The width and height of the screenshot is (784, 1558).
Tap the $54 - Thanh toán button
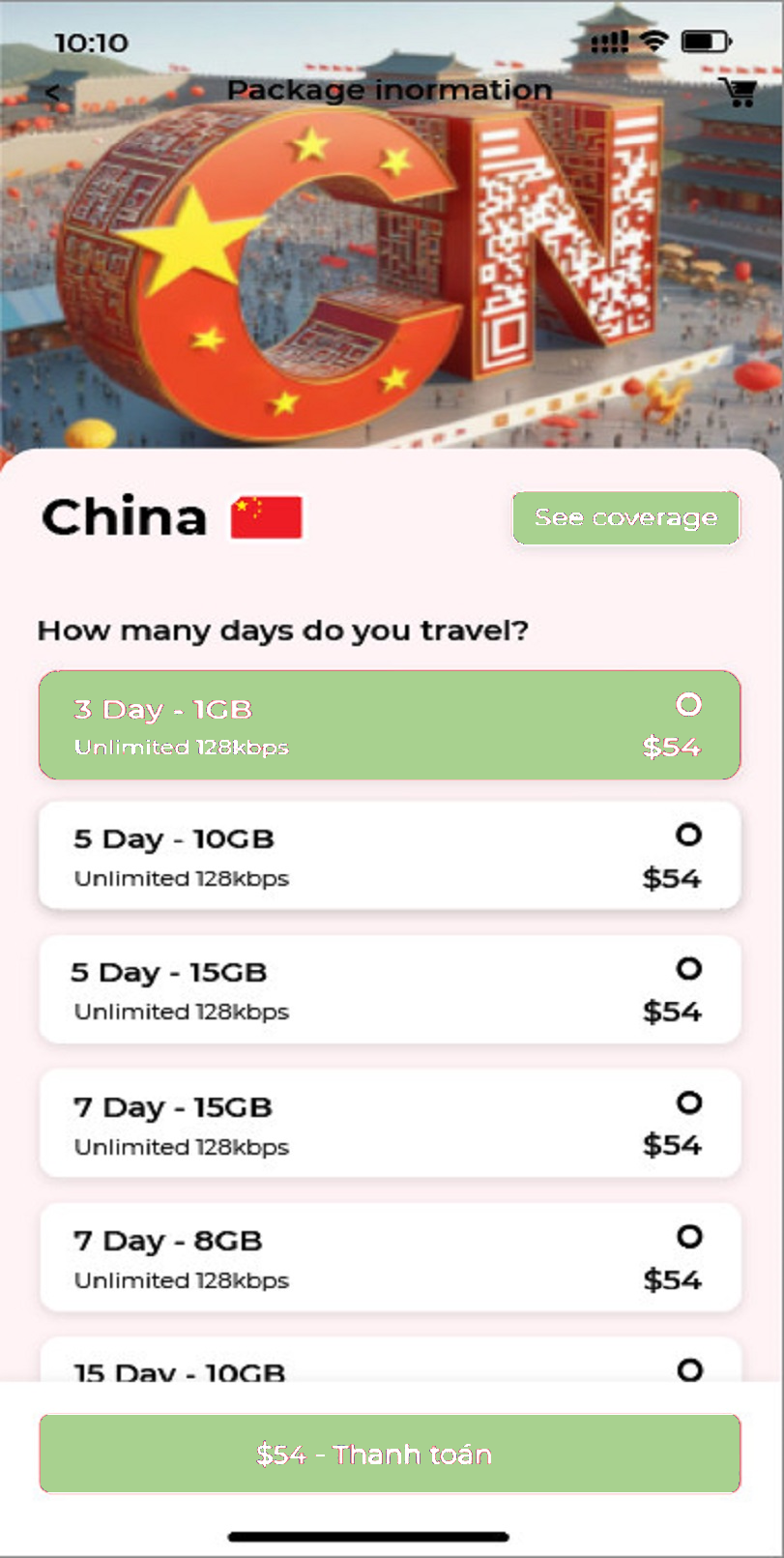pos(390,1454)
